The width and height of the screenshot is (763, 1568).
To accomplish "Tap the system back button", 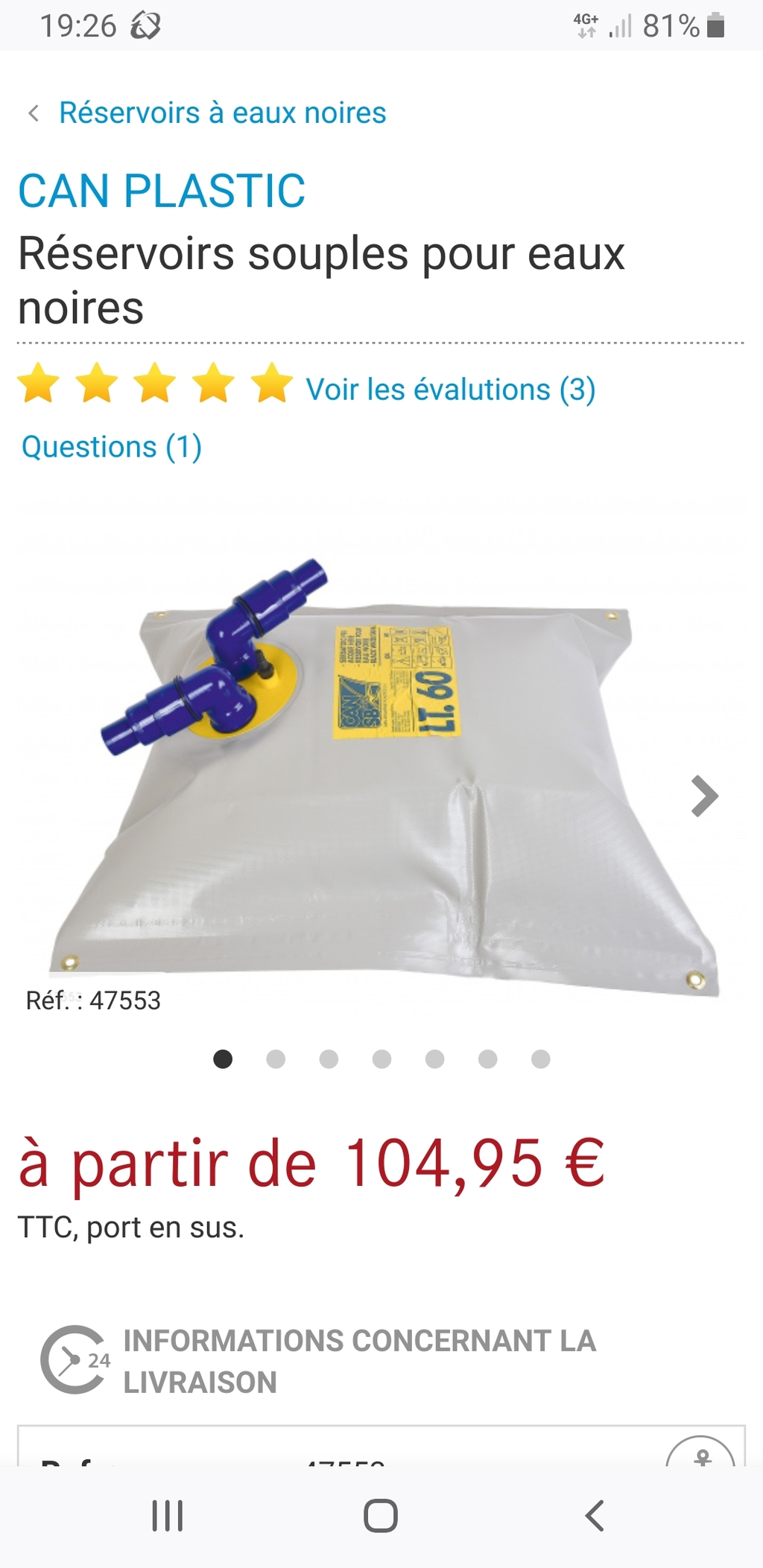I will coord(594,1516).
